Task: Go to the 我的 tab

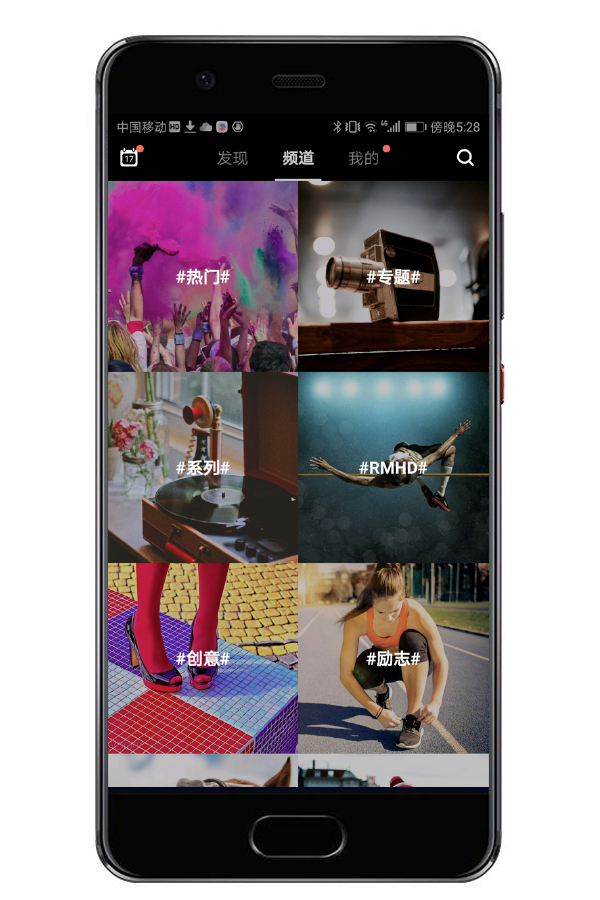Action: tap(363, 158)
